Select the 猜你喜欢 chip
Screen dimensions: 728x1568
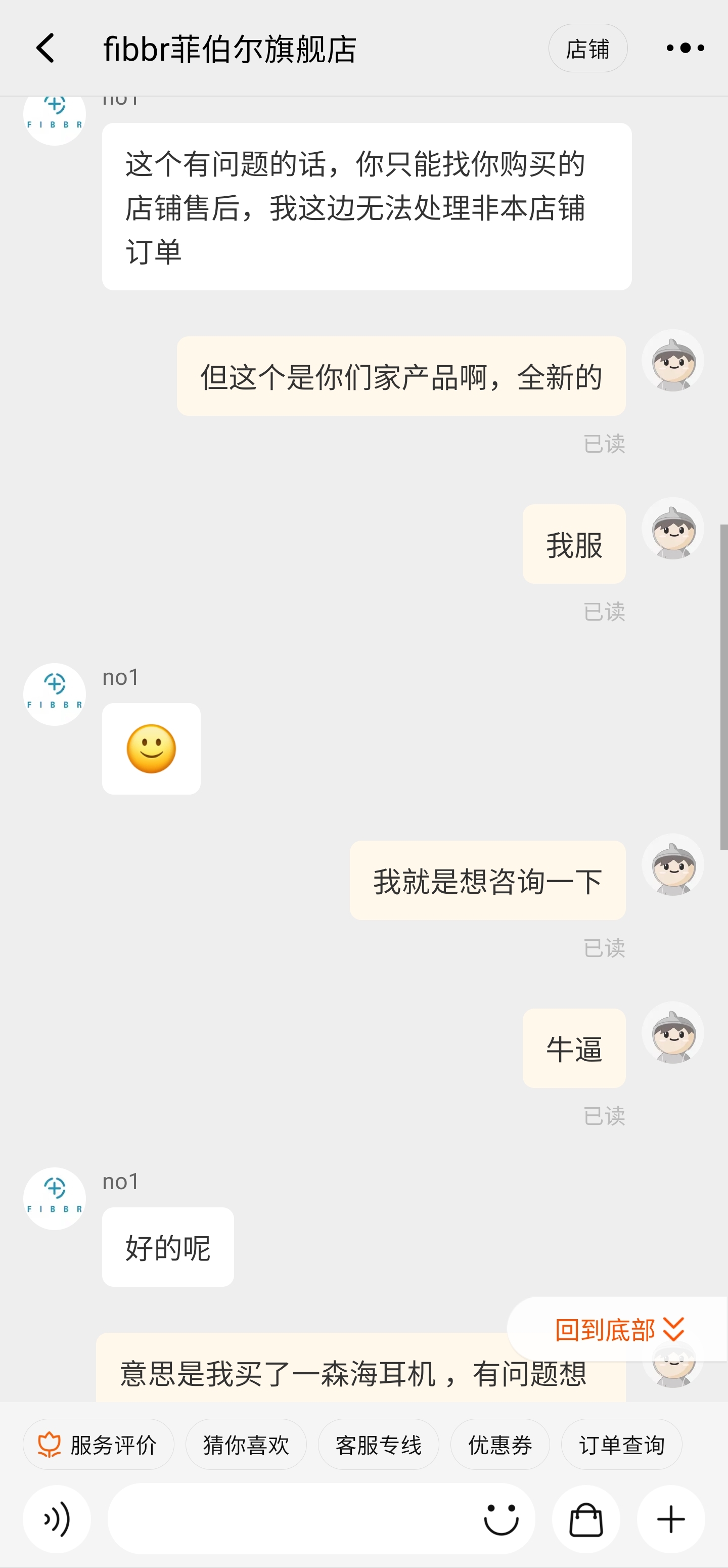[x=246, y=1445]
